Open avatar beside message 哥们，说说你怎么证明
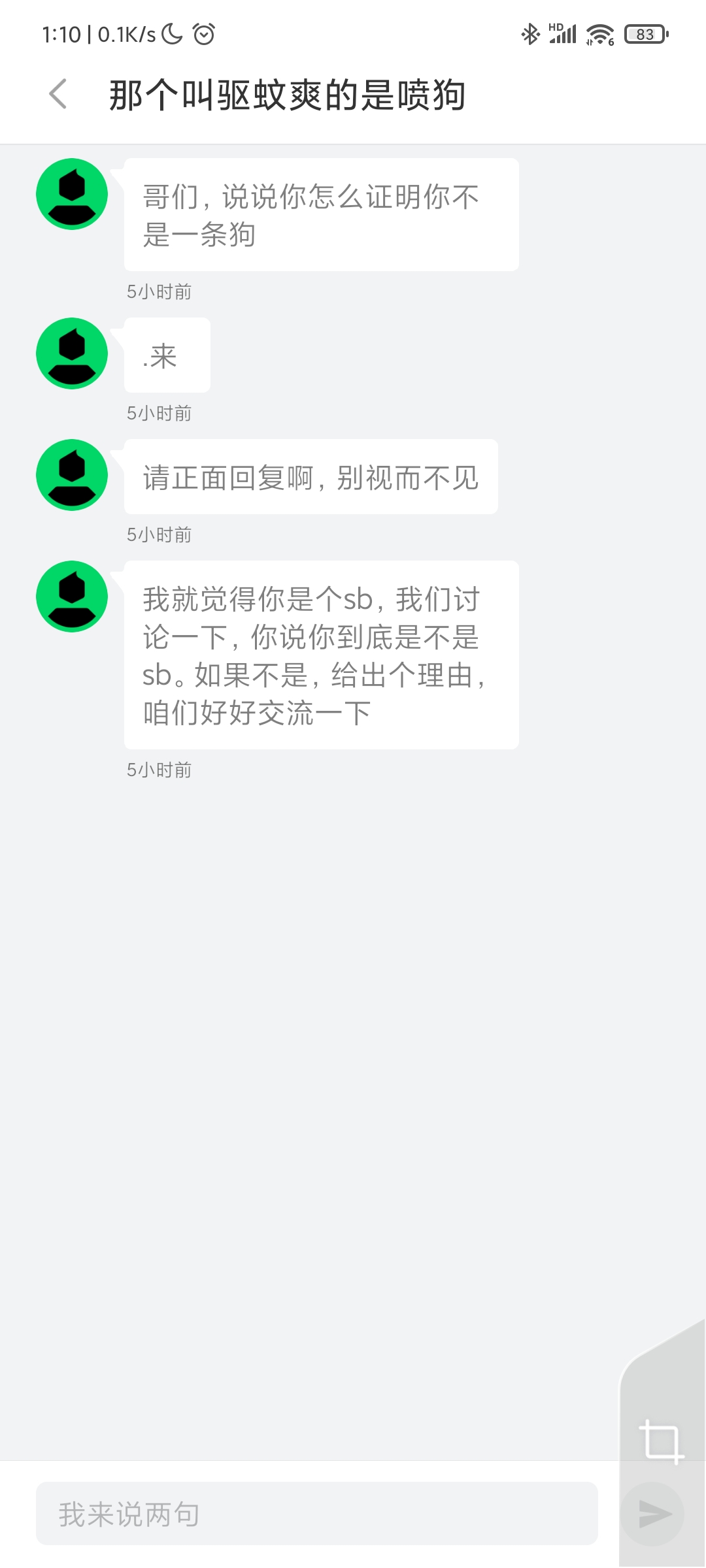Image resolution: width=706 pixels, height=1568 pixels. (72, 194)
